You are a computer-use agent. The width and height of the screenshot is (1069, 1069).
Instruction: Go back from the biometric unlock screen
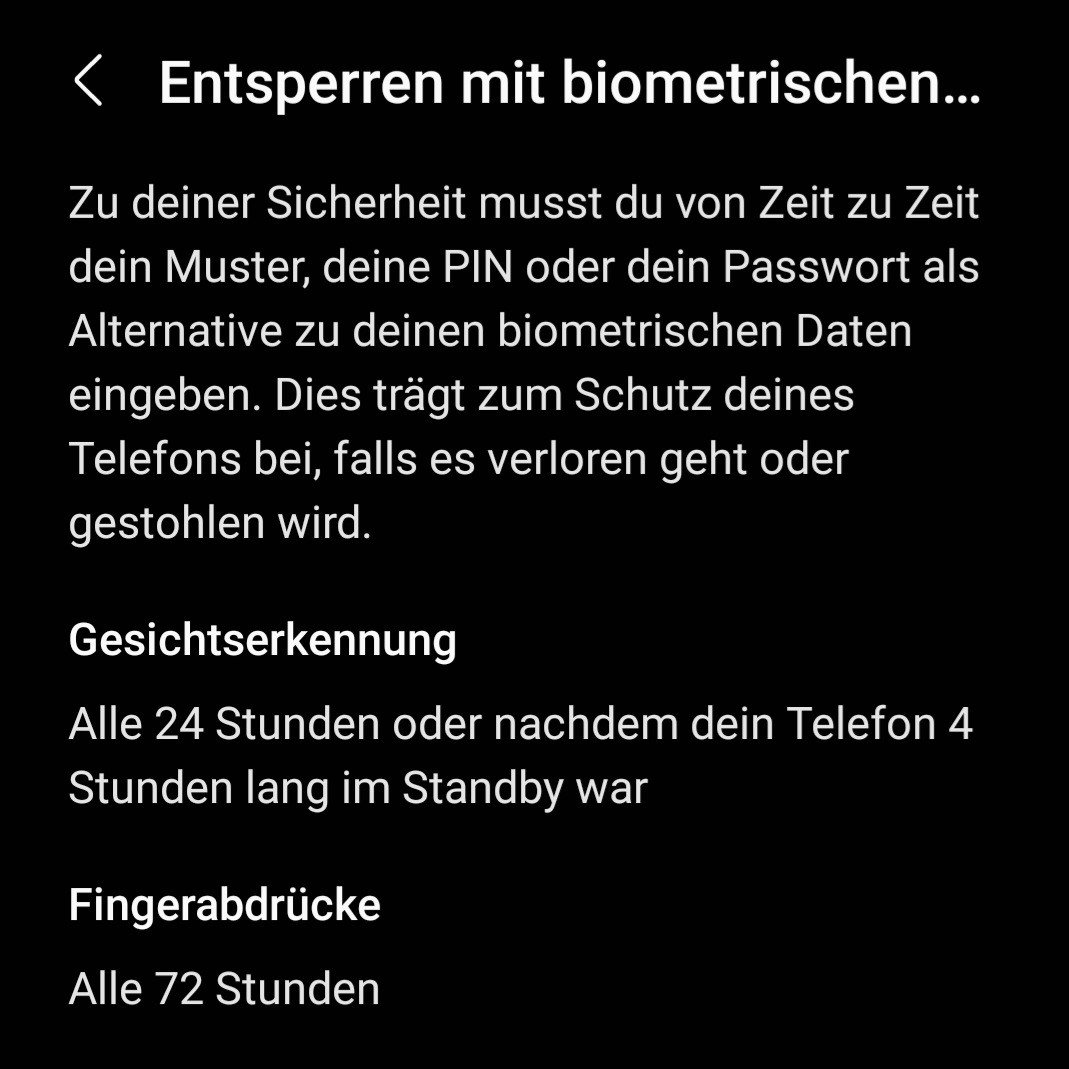(88, 82)
